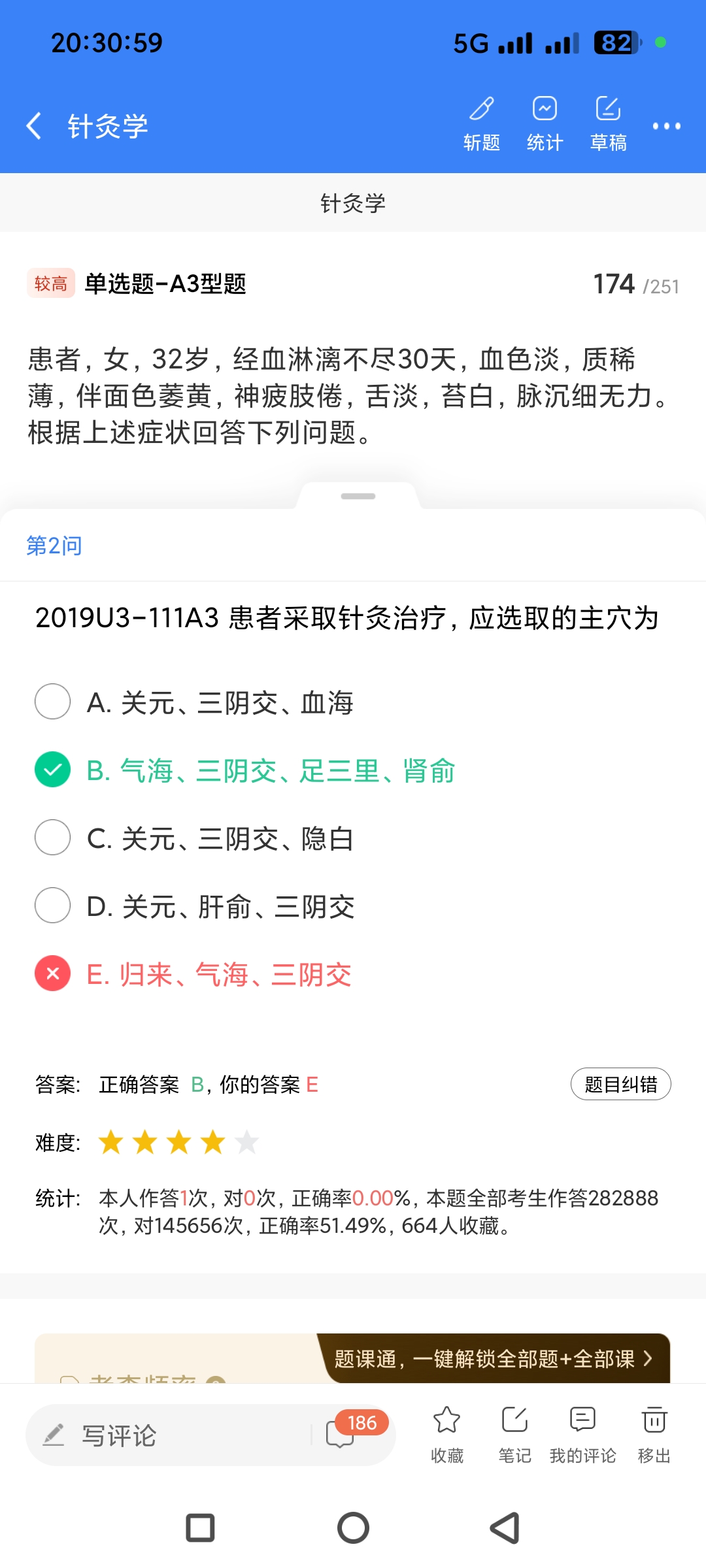Open the 题课通 unlock banner
706x1568 pixels.
click(494, 1359)
